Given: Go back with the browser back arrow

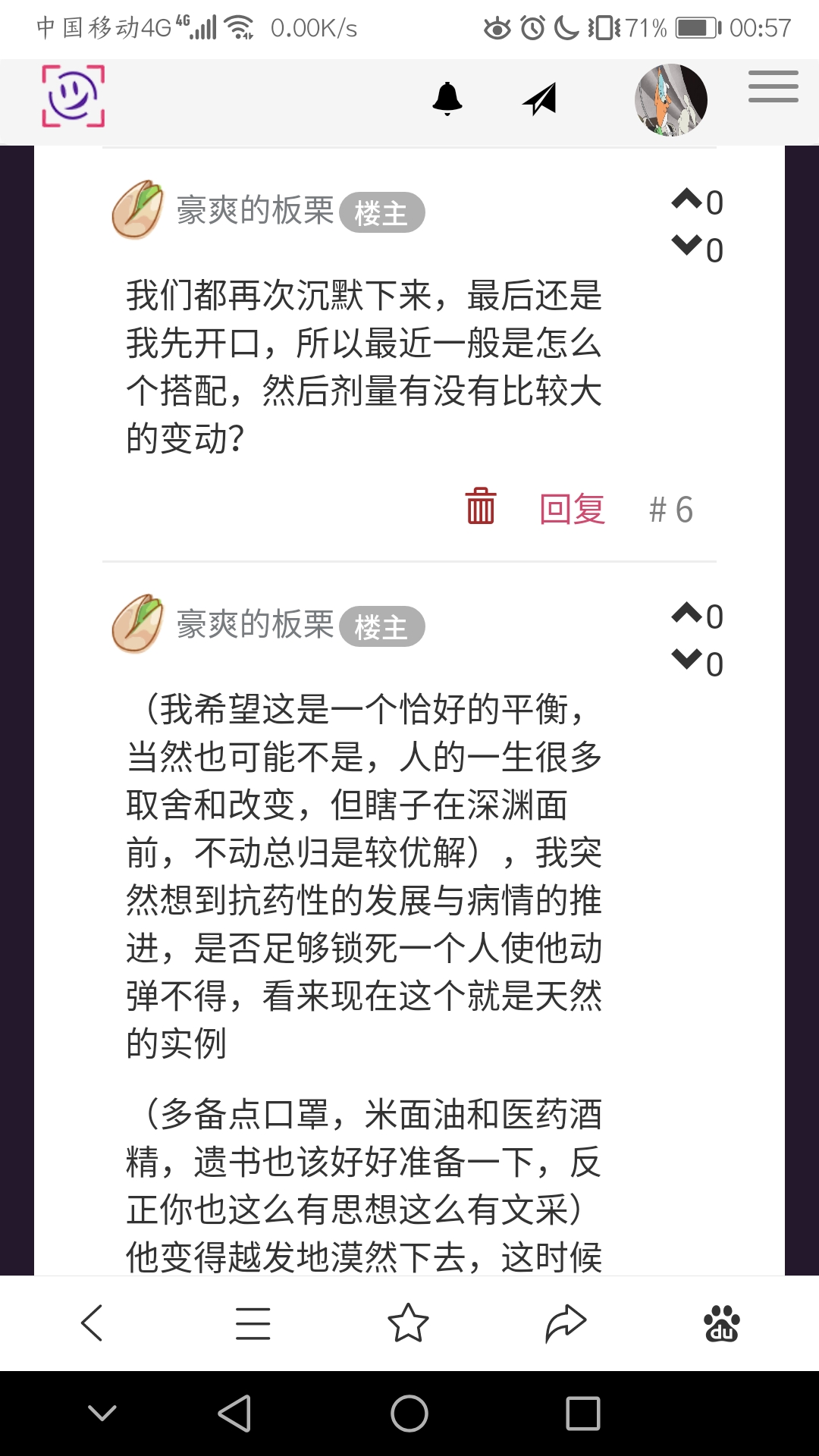Looking at the screenshot, I should pyautogui.click(x=93, y=1323).
